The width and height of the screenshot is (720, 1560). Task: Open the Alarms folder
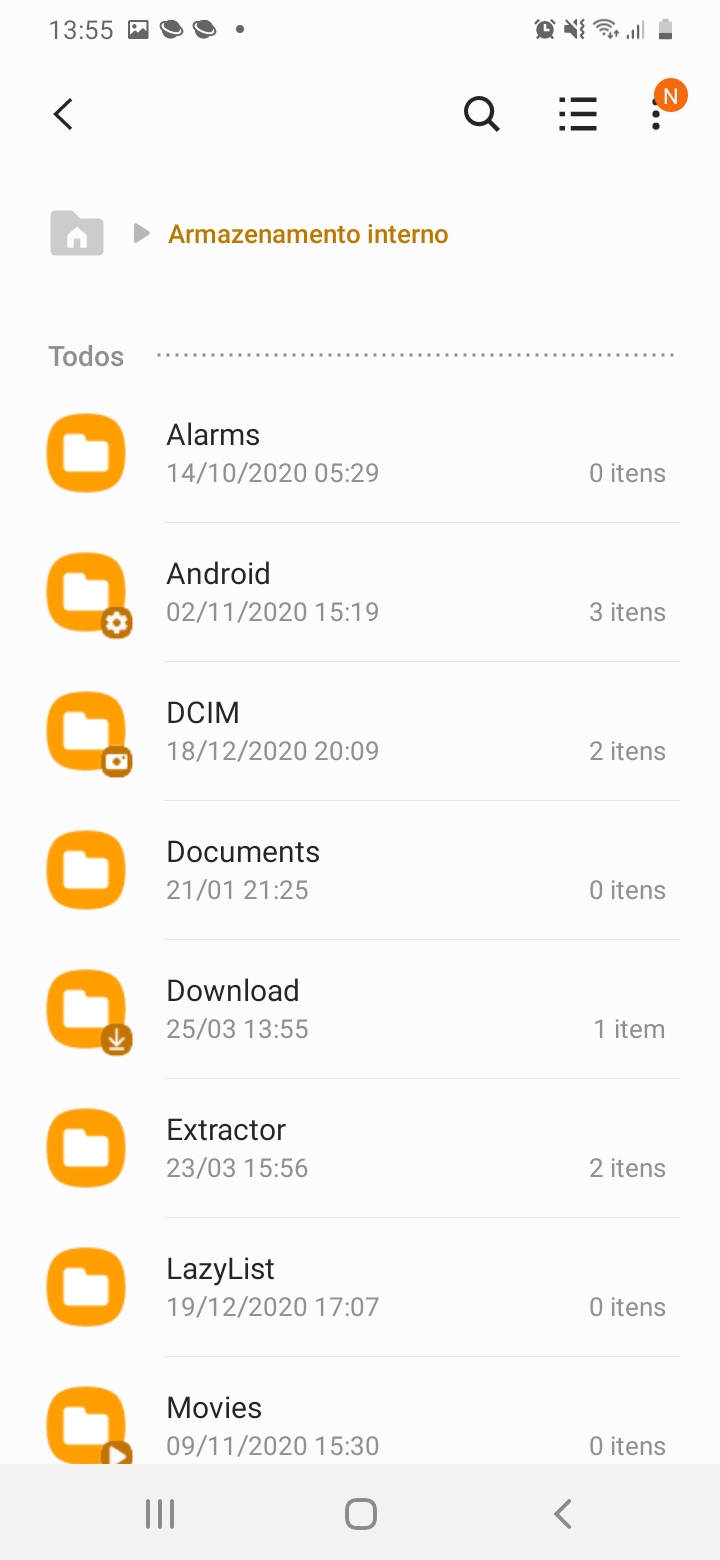click(x=360, y=454)
